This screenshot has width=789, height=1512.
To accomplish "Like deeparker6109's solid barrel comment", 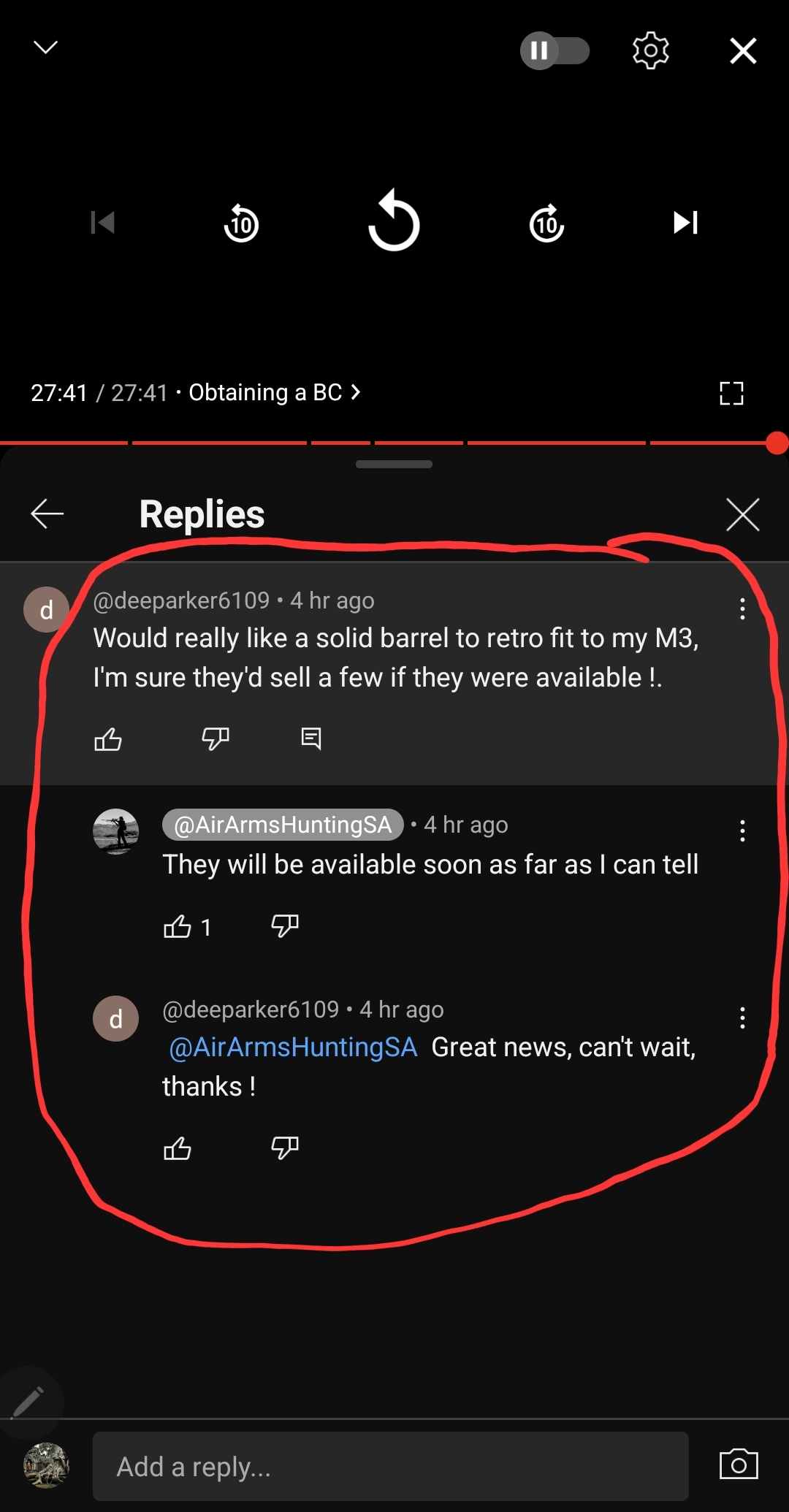I will click(108, 739).
